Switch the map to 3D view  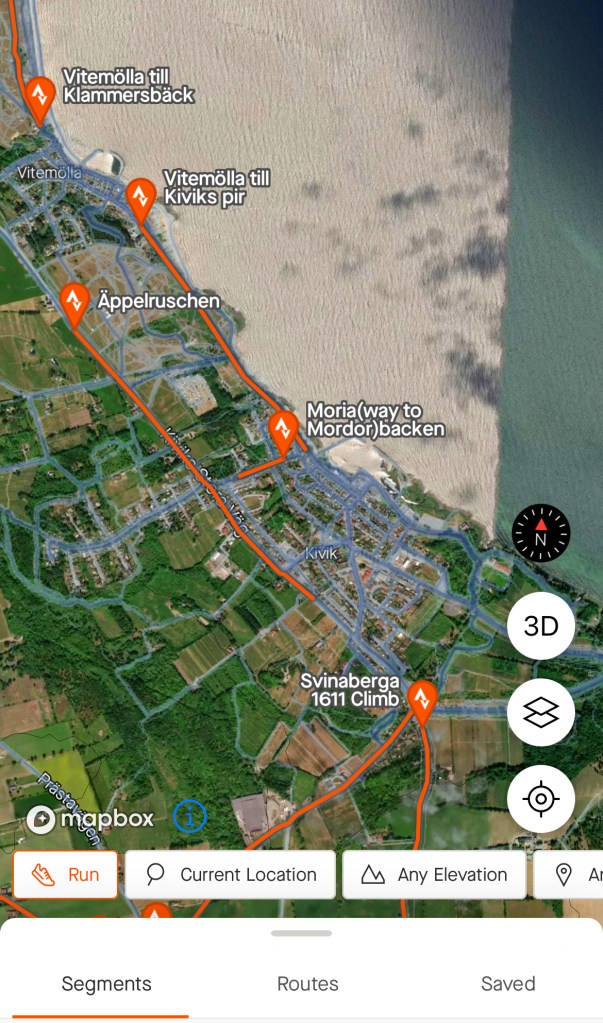(x=541, y=626)
